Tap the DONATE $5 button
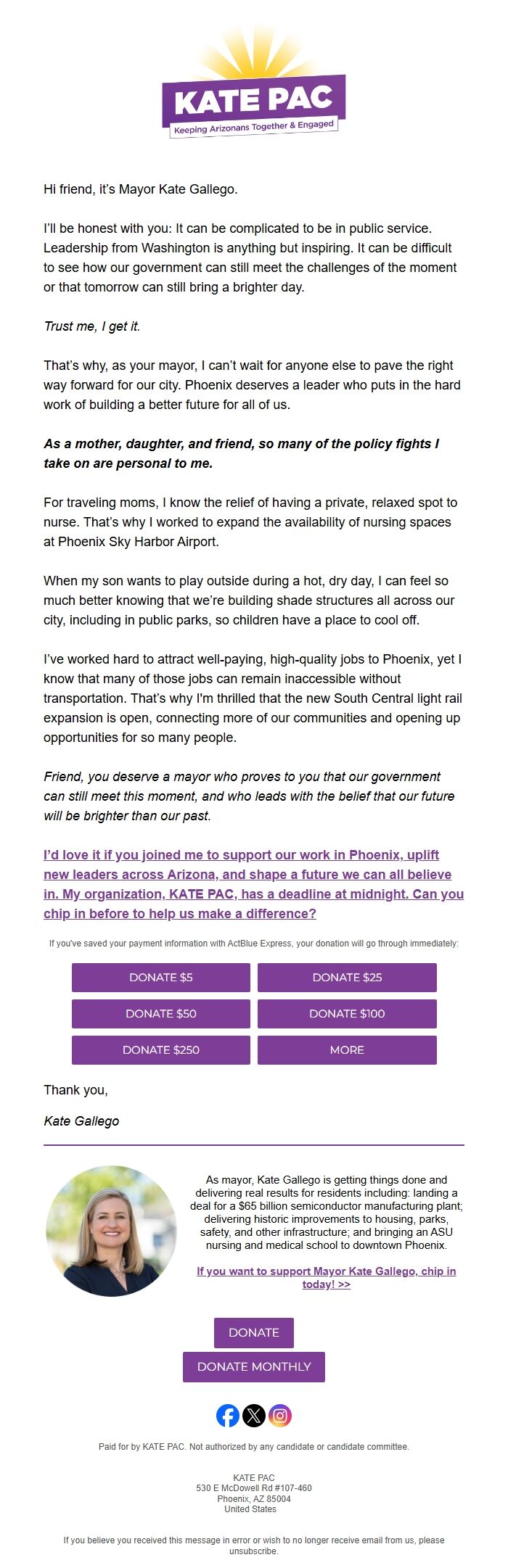Image resolution: width=508 pixels, height=1568 pixels. pyautogui.click(x=160, y=977)
